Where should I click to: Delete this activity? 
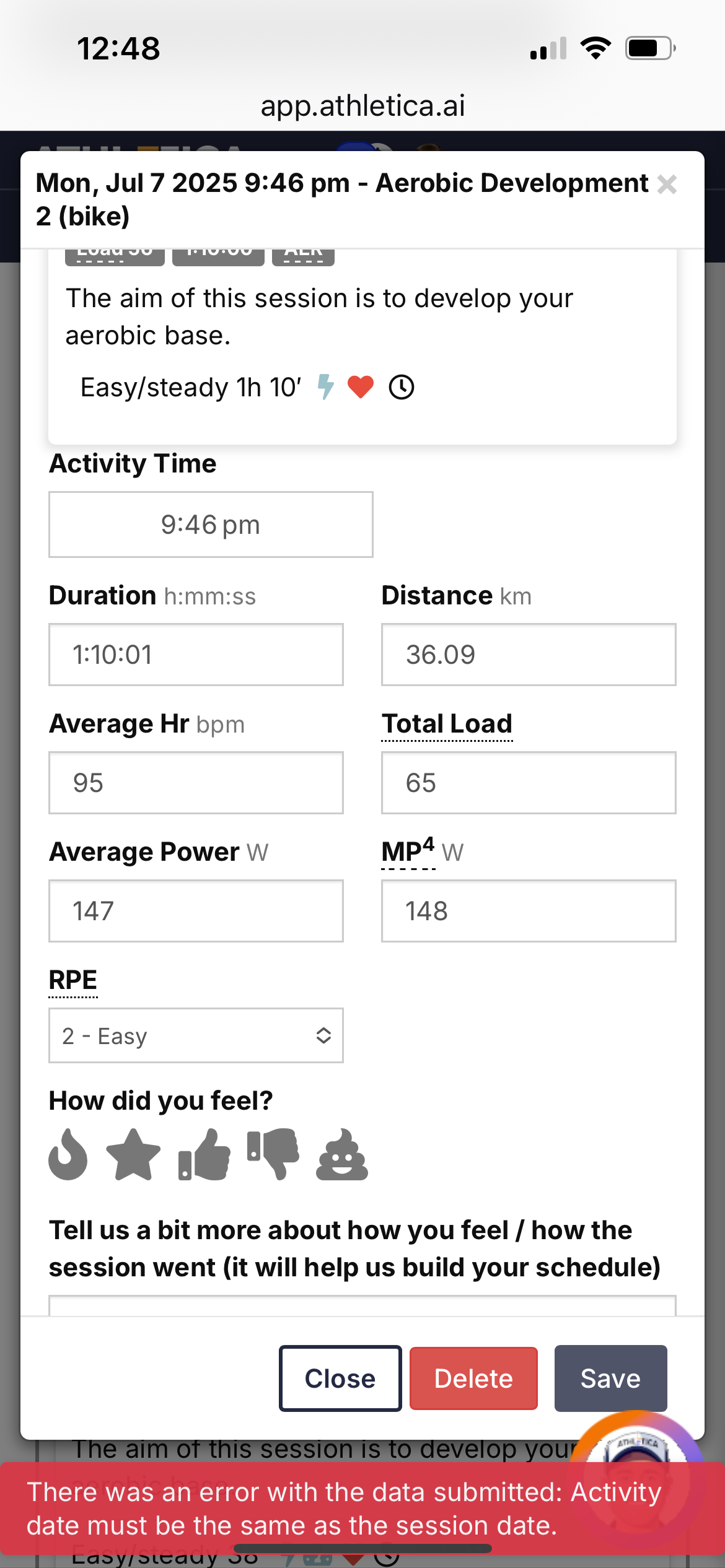point(473,1379)
